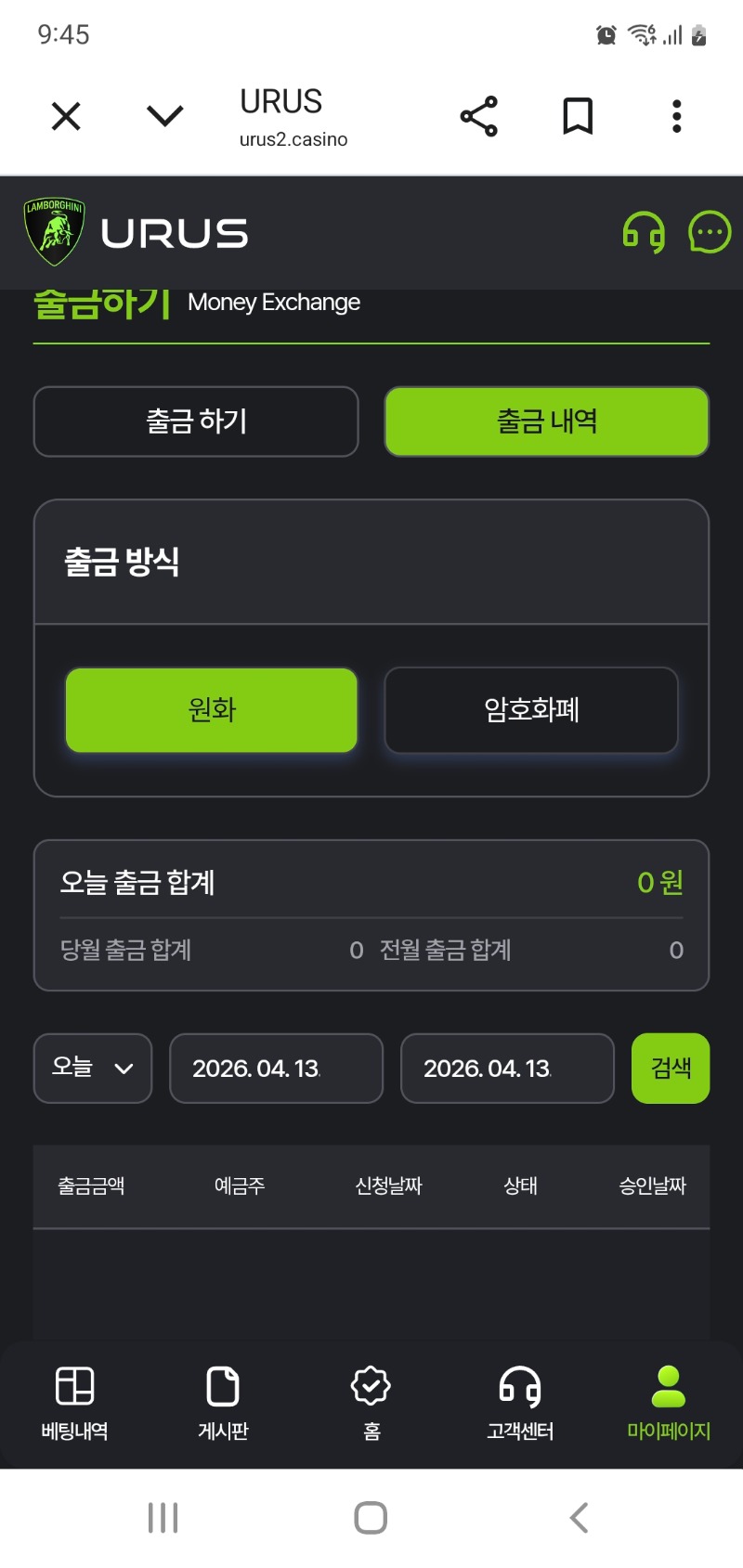Choose 암호화폐 as withdrawal method
This screenshot has height=1568, width=743.
531,710
